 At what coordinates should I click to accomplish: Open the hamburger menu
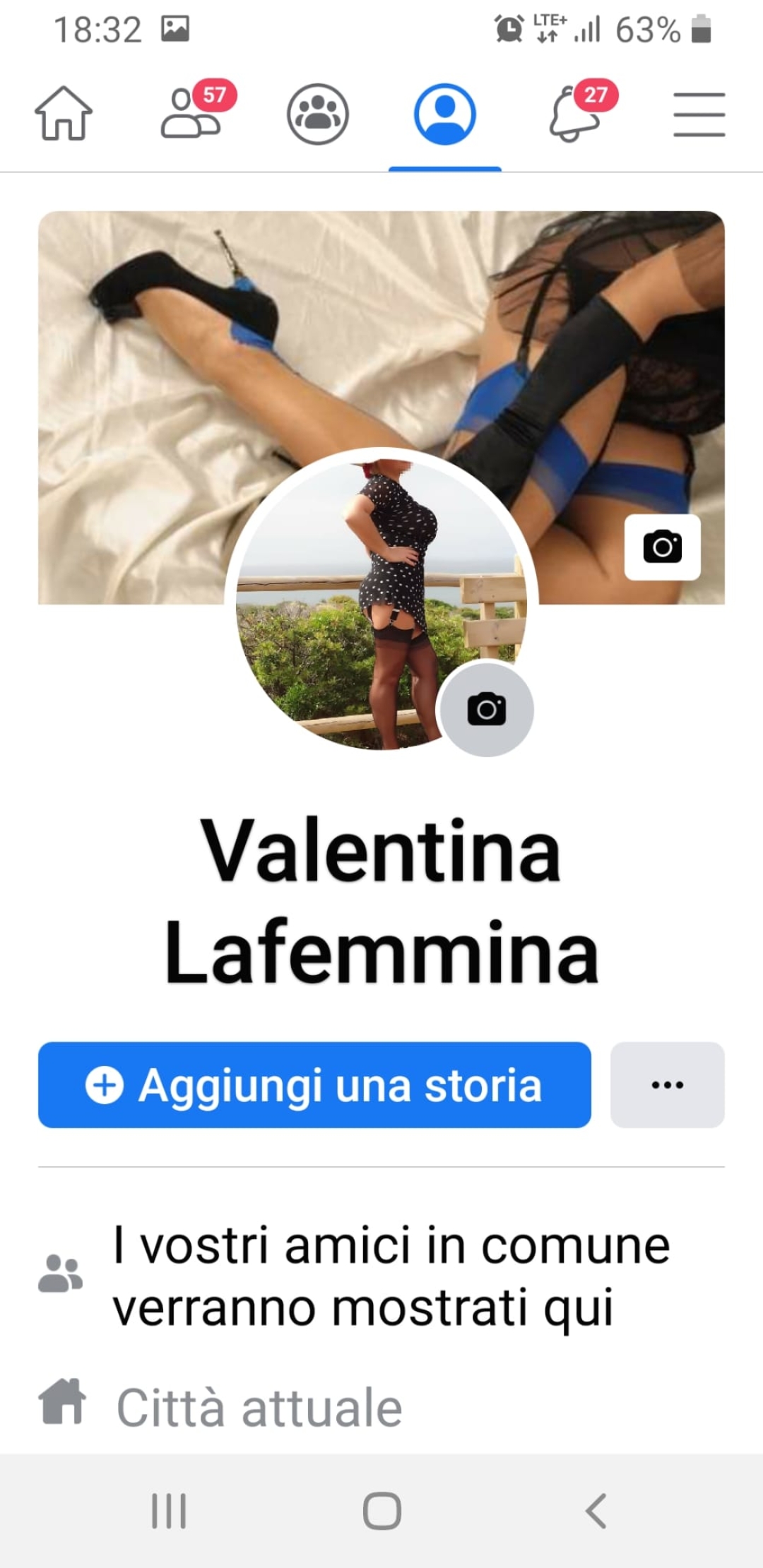pyautogui.click(x=699, y=114)
